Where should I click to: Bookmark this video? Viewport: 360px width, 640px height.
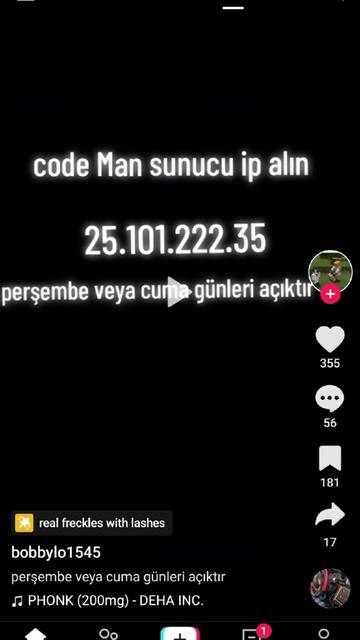[330, 458]
